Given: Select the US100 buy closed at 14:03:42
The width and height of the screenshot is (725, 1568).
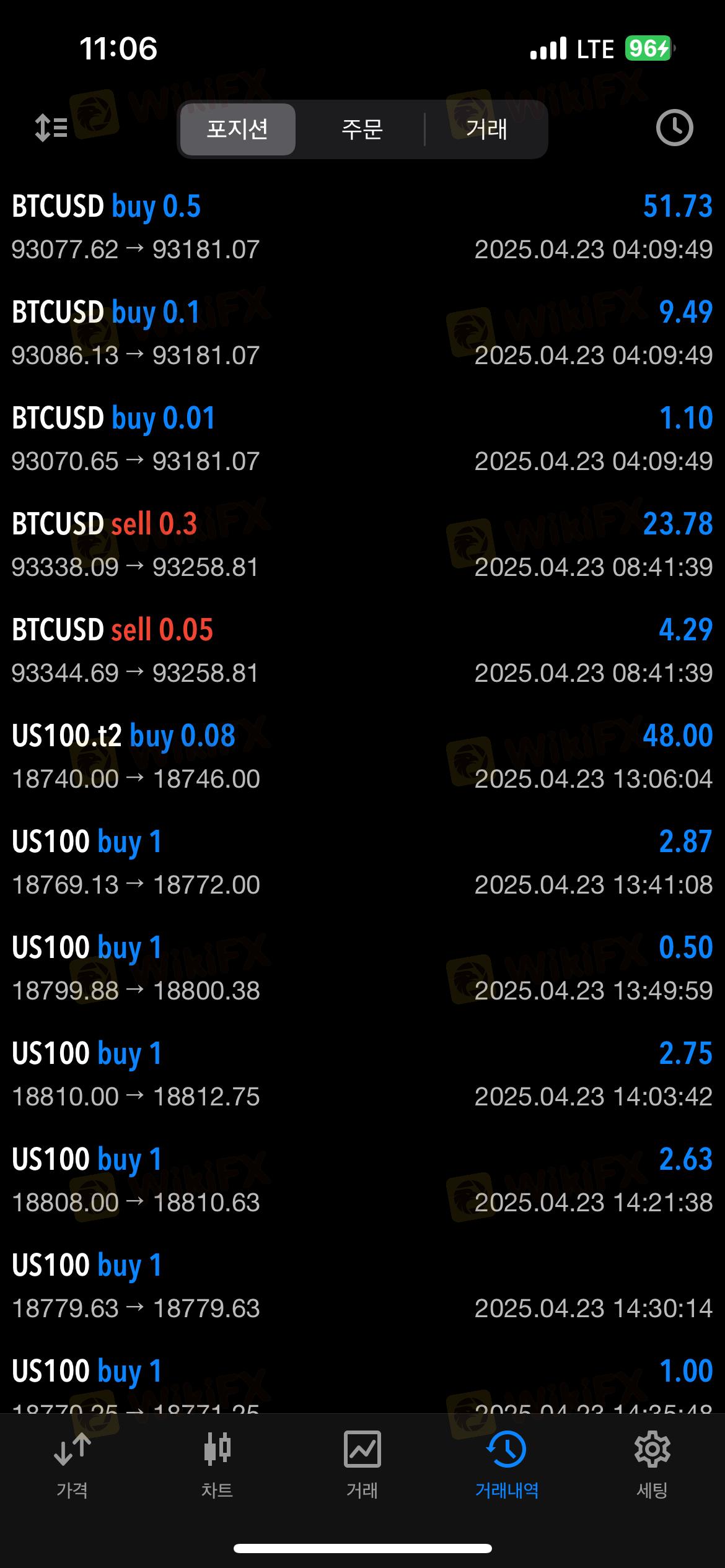Looking at the screenshot, I should click(362, 1074).
